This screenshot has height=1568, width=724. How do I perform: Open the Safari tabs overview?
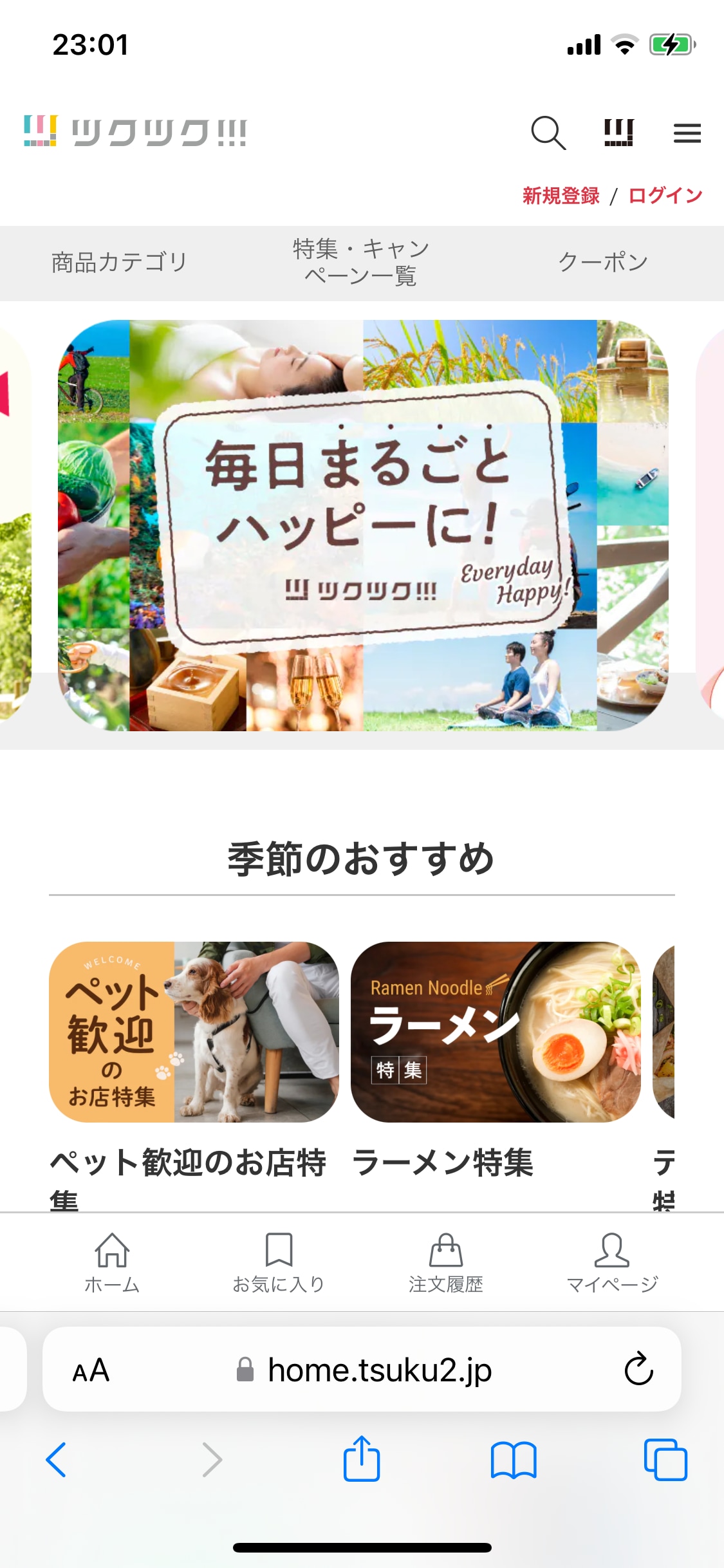tap(665, 1459)
